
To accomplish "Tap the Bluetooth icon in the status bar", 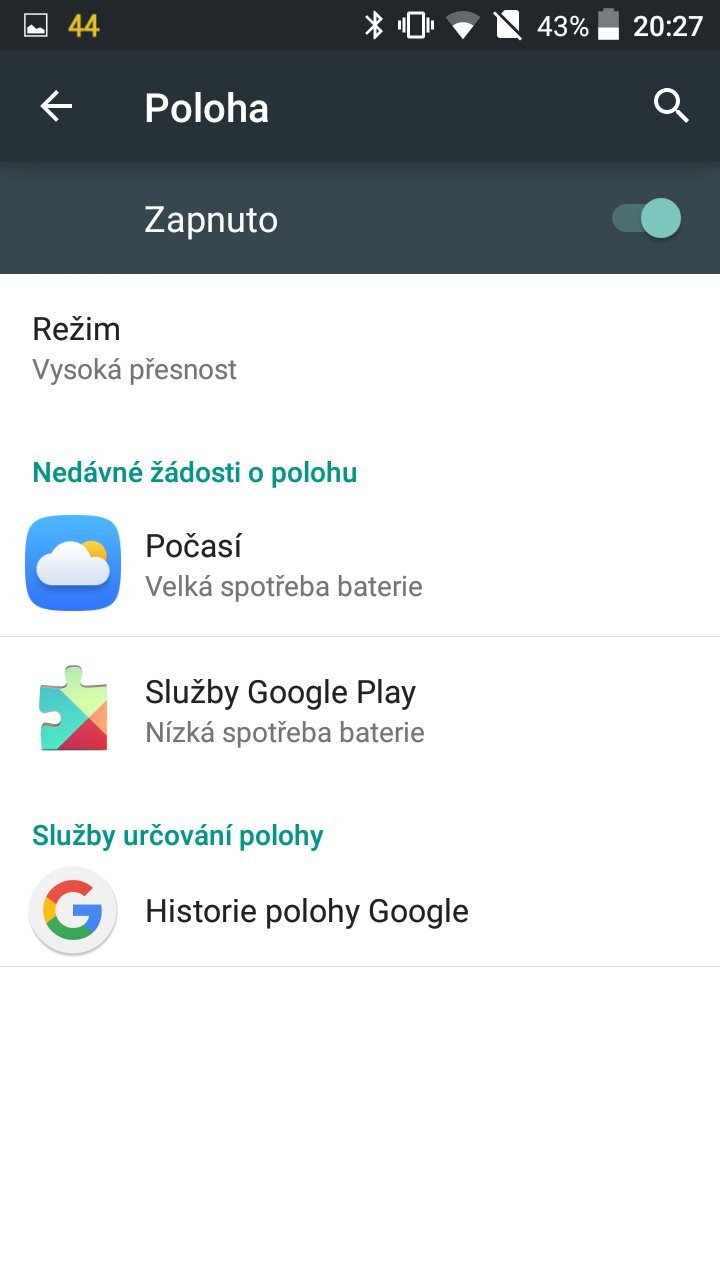I will [x=375, y=26].
